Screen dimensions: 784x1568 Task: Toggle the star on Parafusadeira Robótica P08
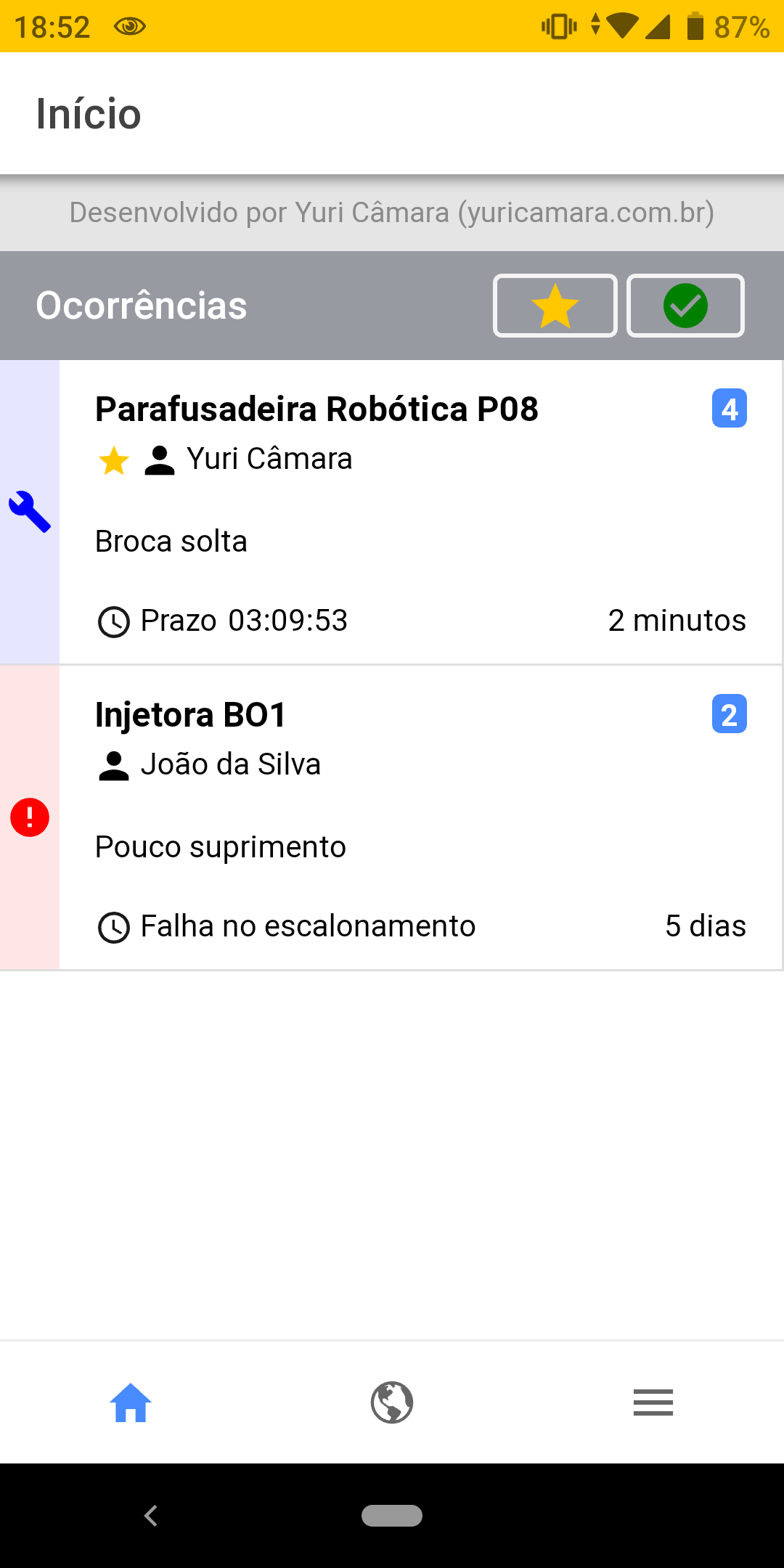coord(112,459)
